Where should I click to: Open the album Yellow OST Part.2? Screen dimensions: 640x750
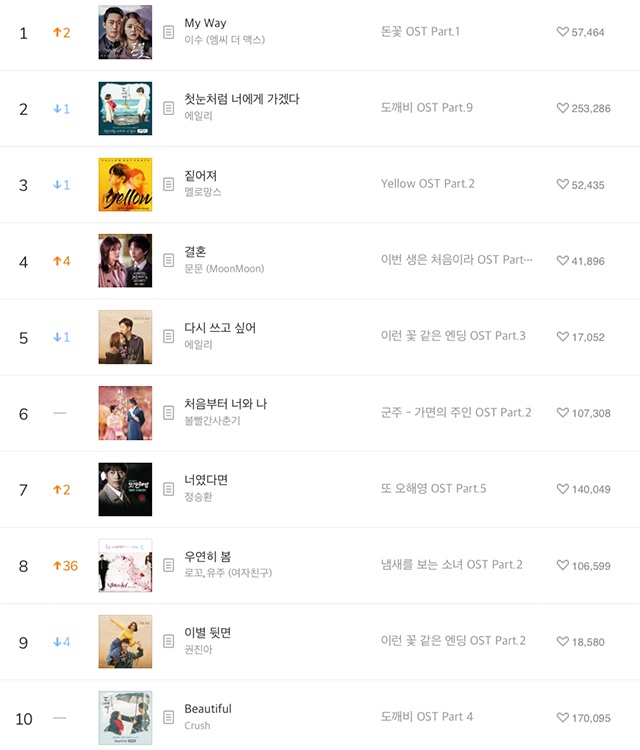[427, 184]
